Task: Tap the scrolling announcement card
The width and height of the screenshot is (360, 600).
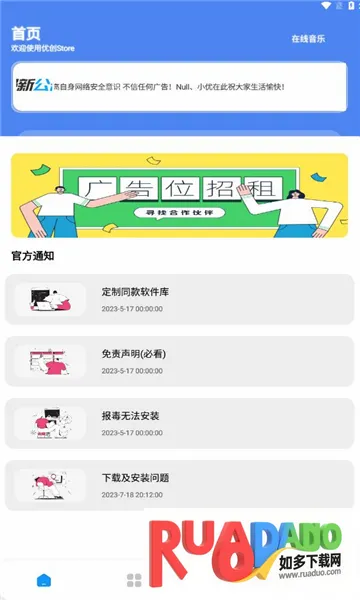Action: pyautogui.click(x=179, y=87)
